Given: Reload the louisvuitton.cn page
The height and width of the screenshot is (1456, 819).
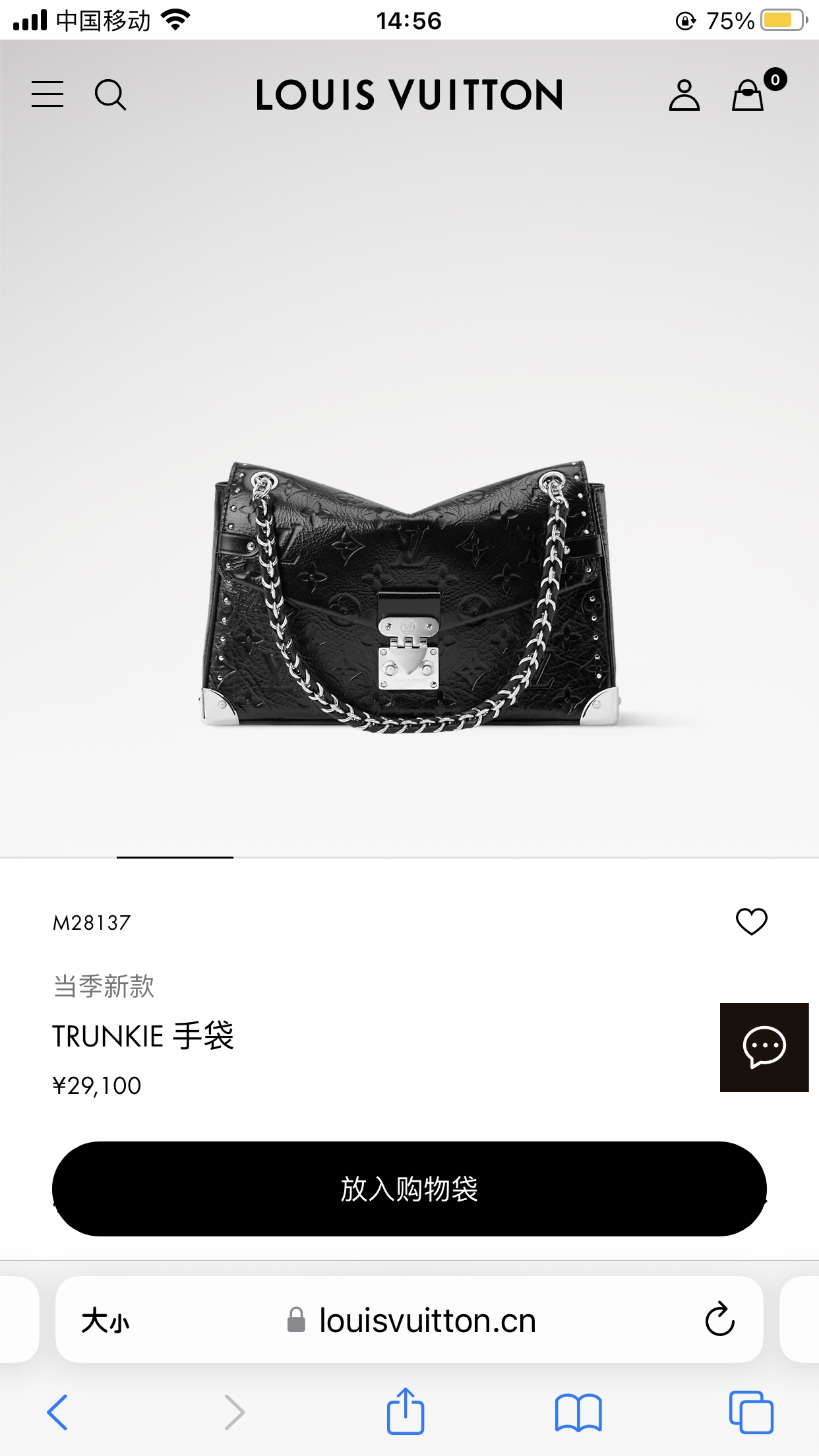Looking at the screenshot, I should pos(719,1319).
